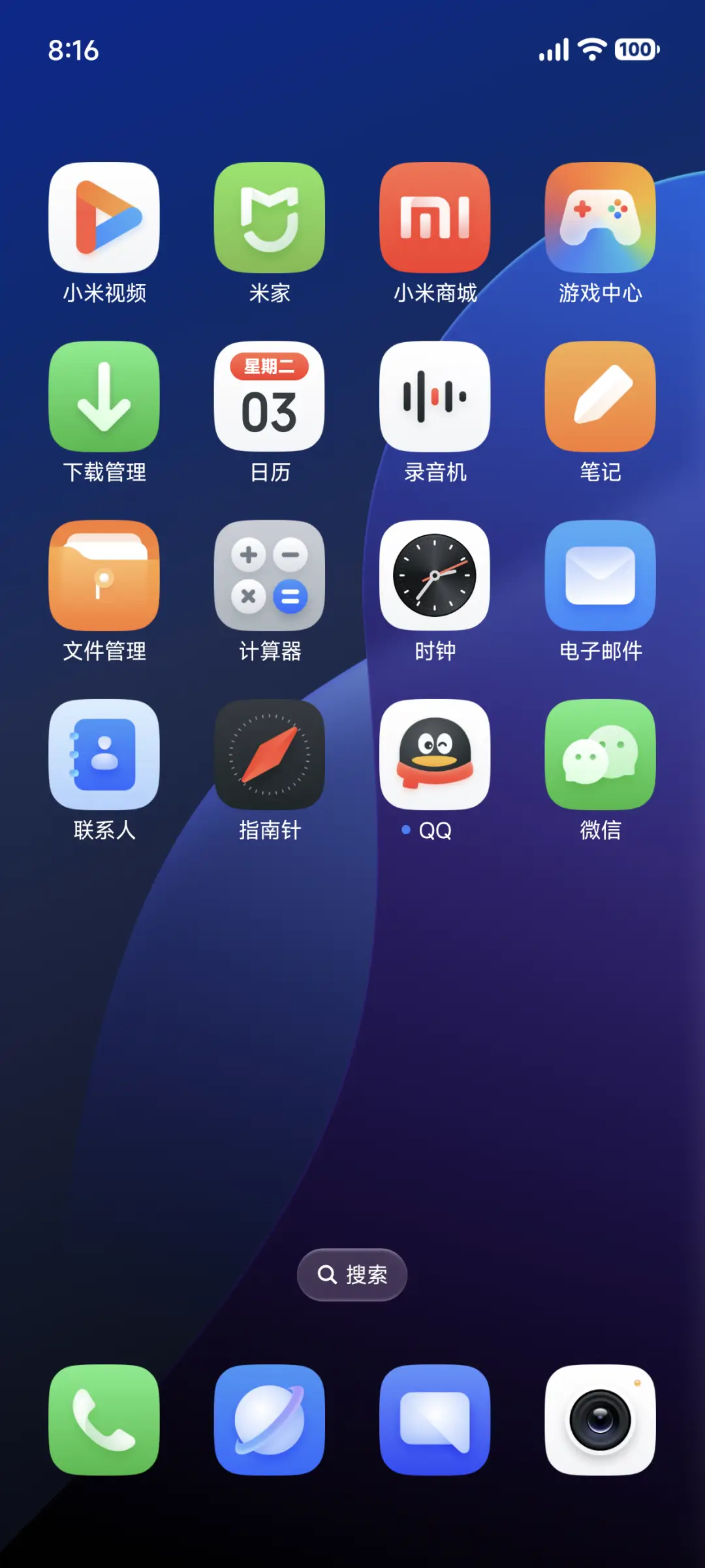Open the 电子邮件 email app

tap(601, 576)
